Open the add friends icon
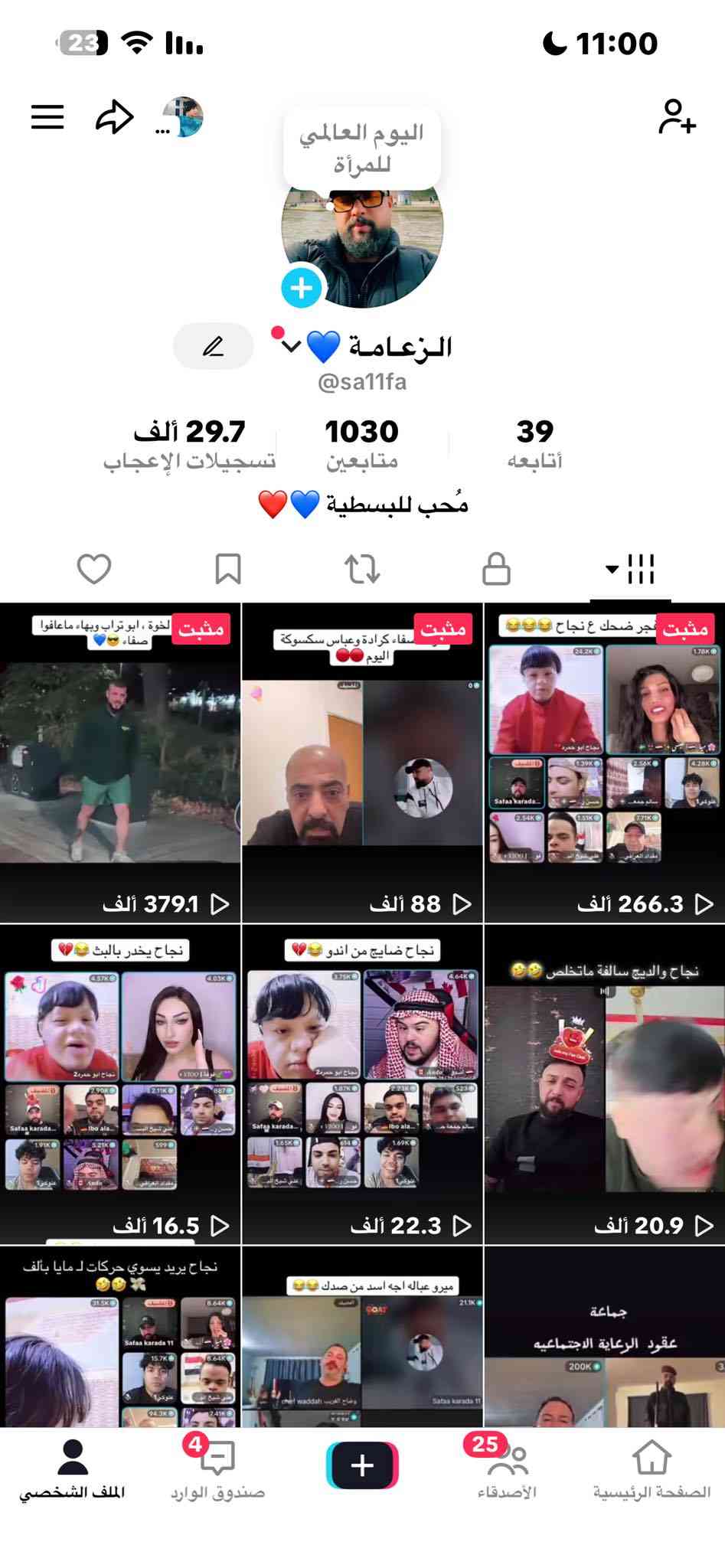The image size is (725, 1568). point(677,117)
